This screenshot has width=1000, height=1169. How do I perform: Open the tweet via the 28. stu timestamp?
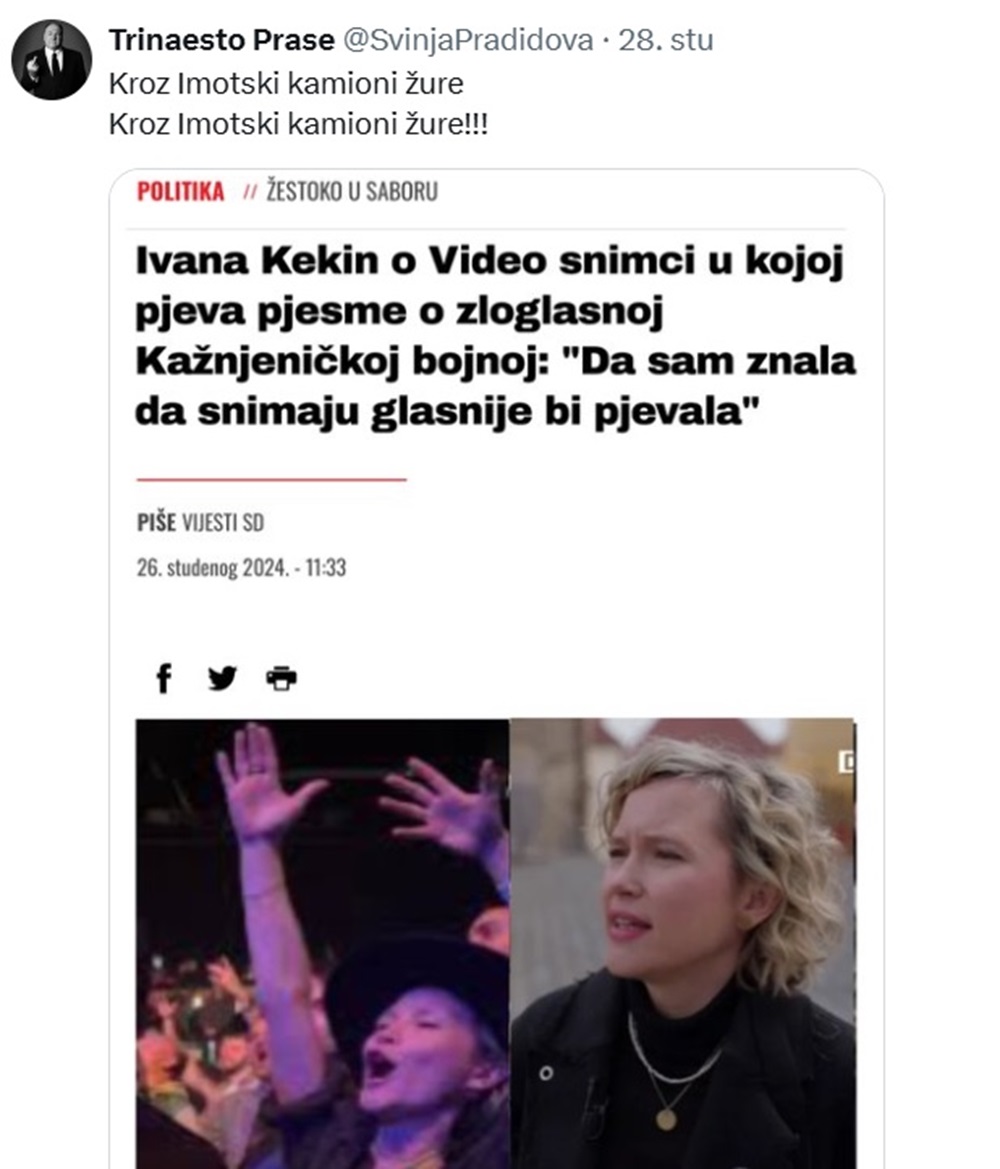pos(667,40)
